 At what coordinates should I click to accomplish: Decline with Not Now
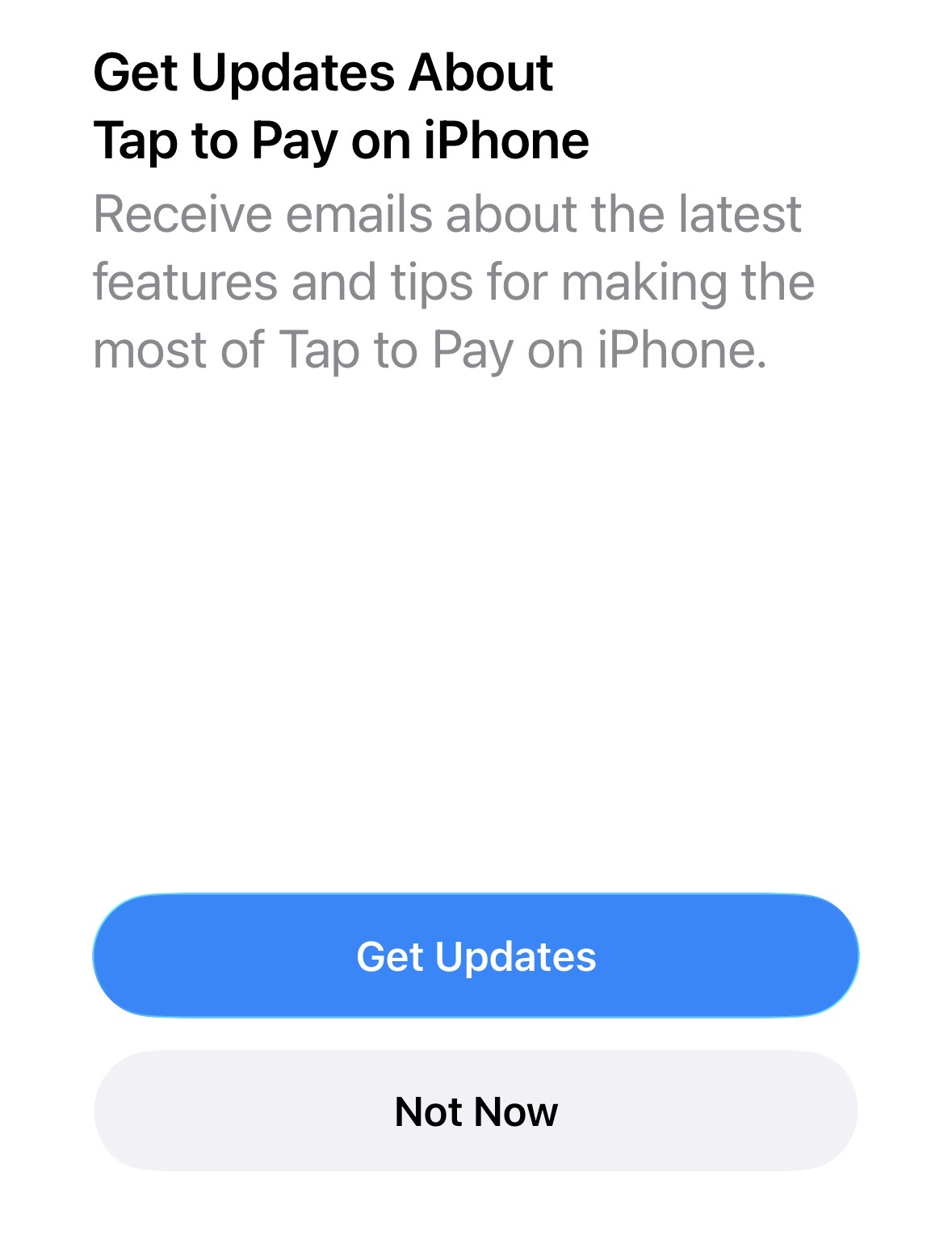pos(476,1111)
